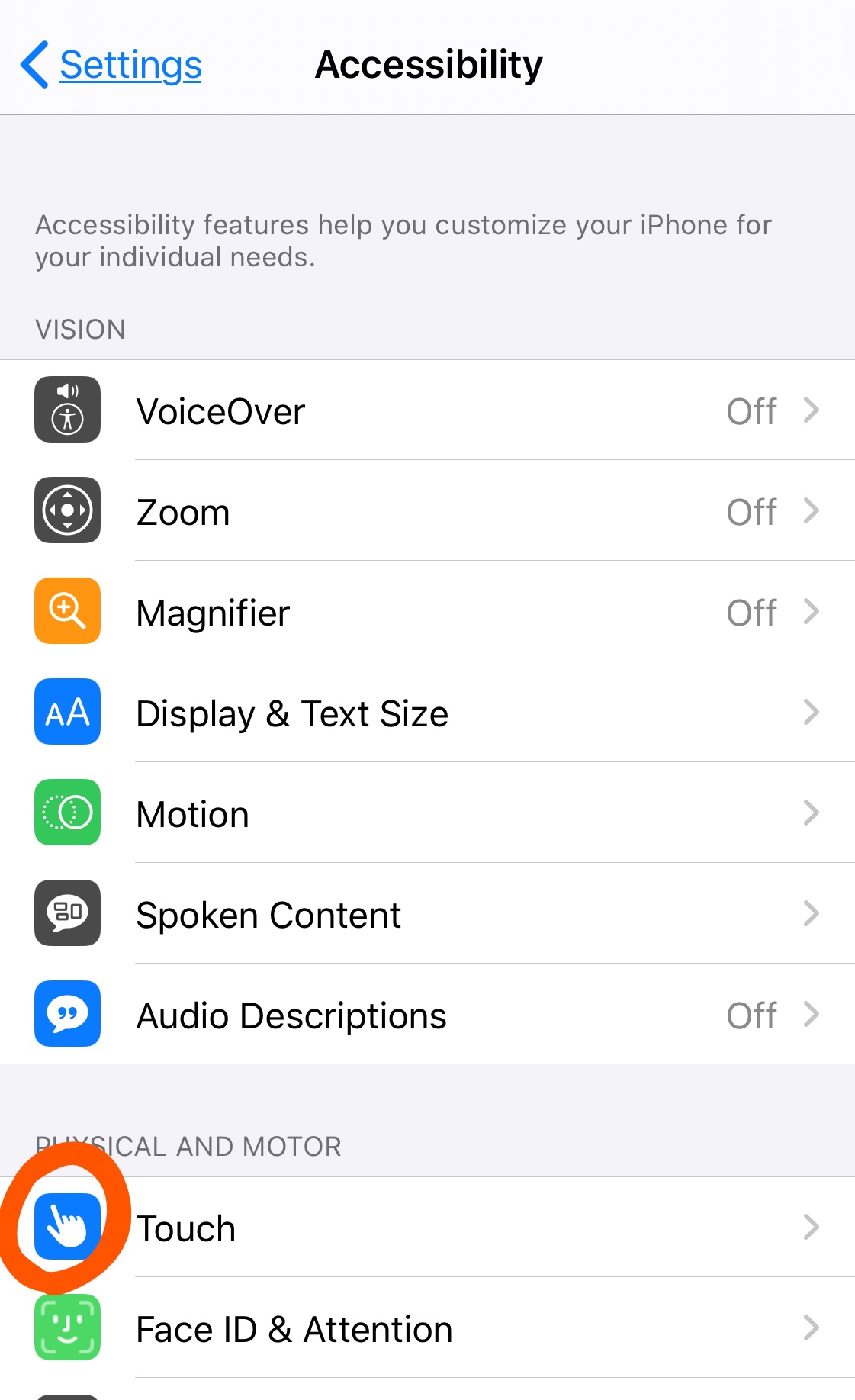
Task: Go back to Settings
Action: pyautogui.click(x=111, y=65)
